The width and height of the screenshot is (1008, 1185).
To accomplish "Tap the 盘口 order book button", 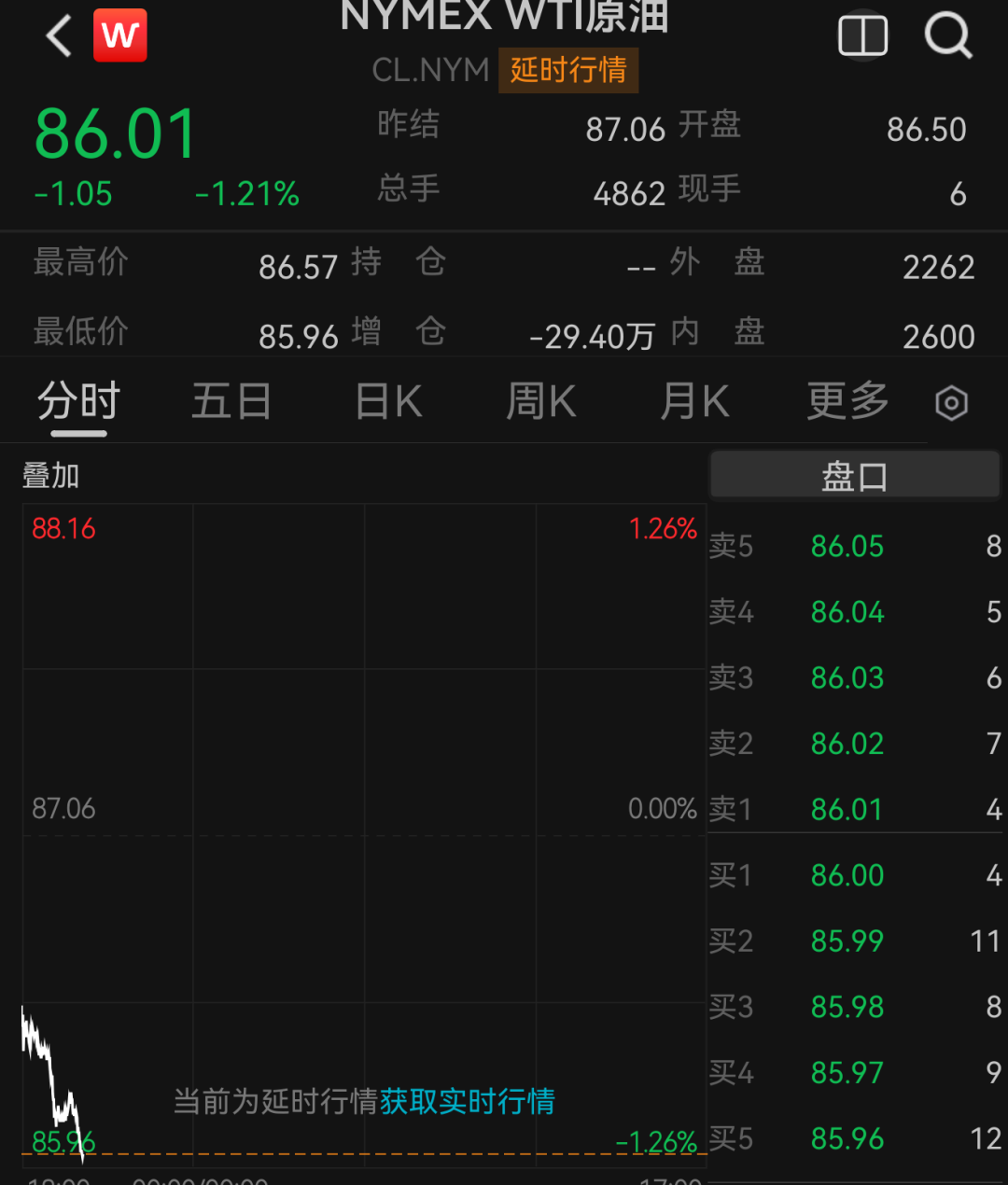I will tap(854, 476).
